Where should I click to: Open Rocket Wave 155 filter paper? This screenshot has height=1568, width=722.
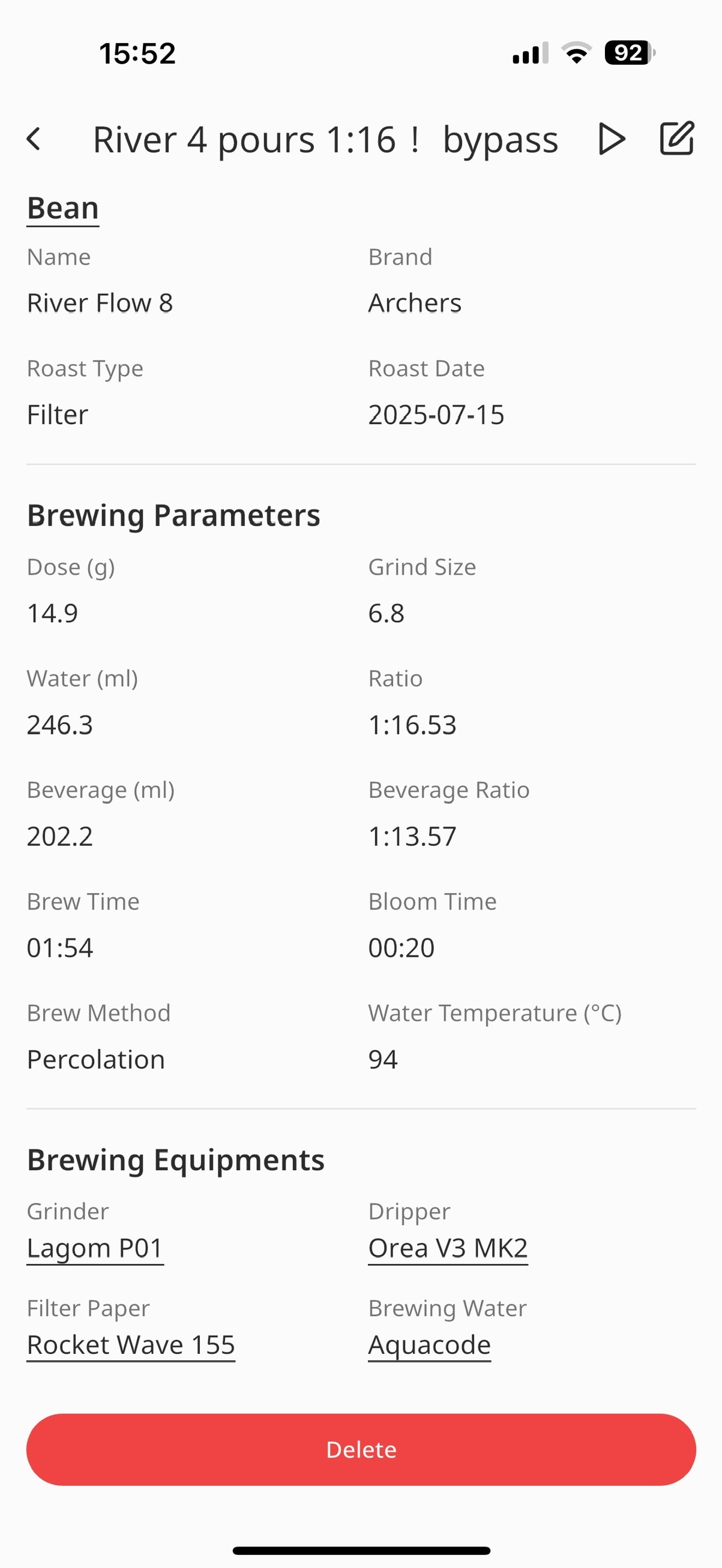click(130, 1345)
